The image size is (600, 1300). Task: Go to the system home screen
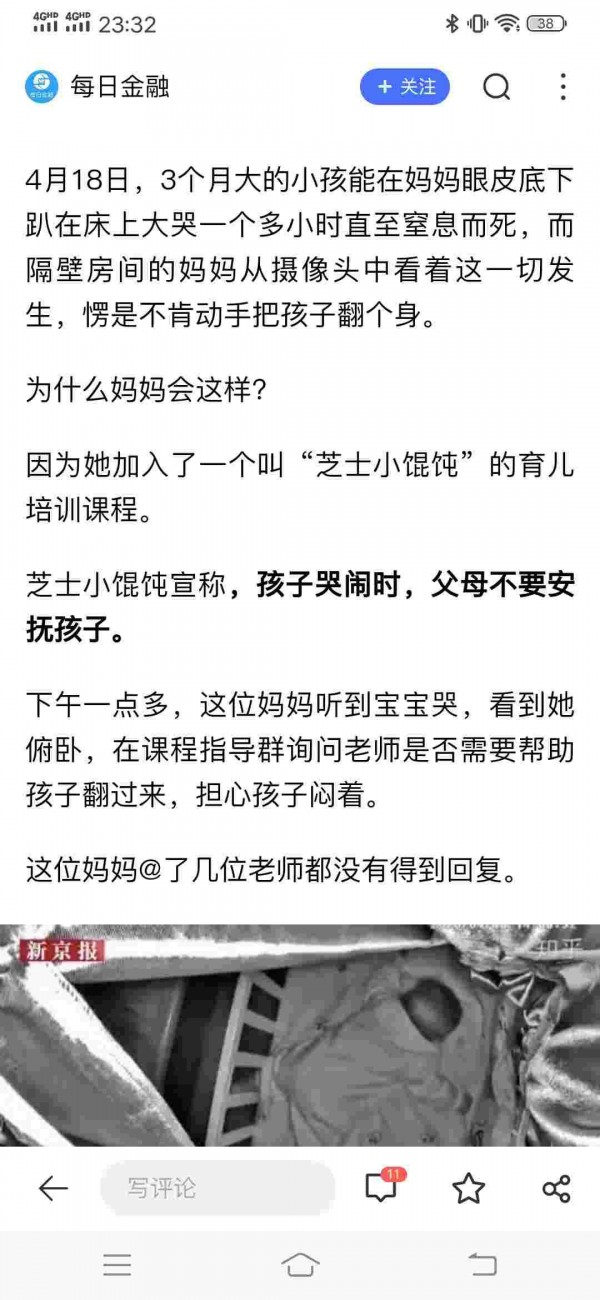pyautogui.click(x=300, y=1265)
